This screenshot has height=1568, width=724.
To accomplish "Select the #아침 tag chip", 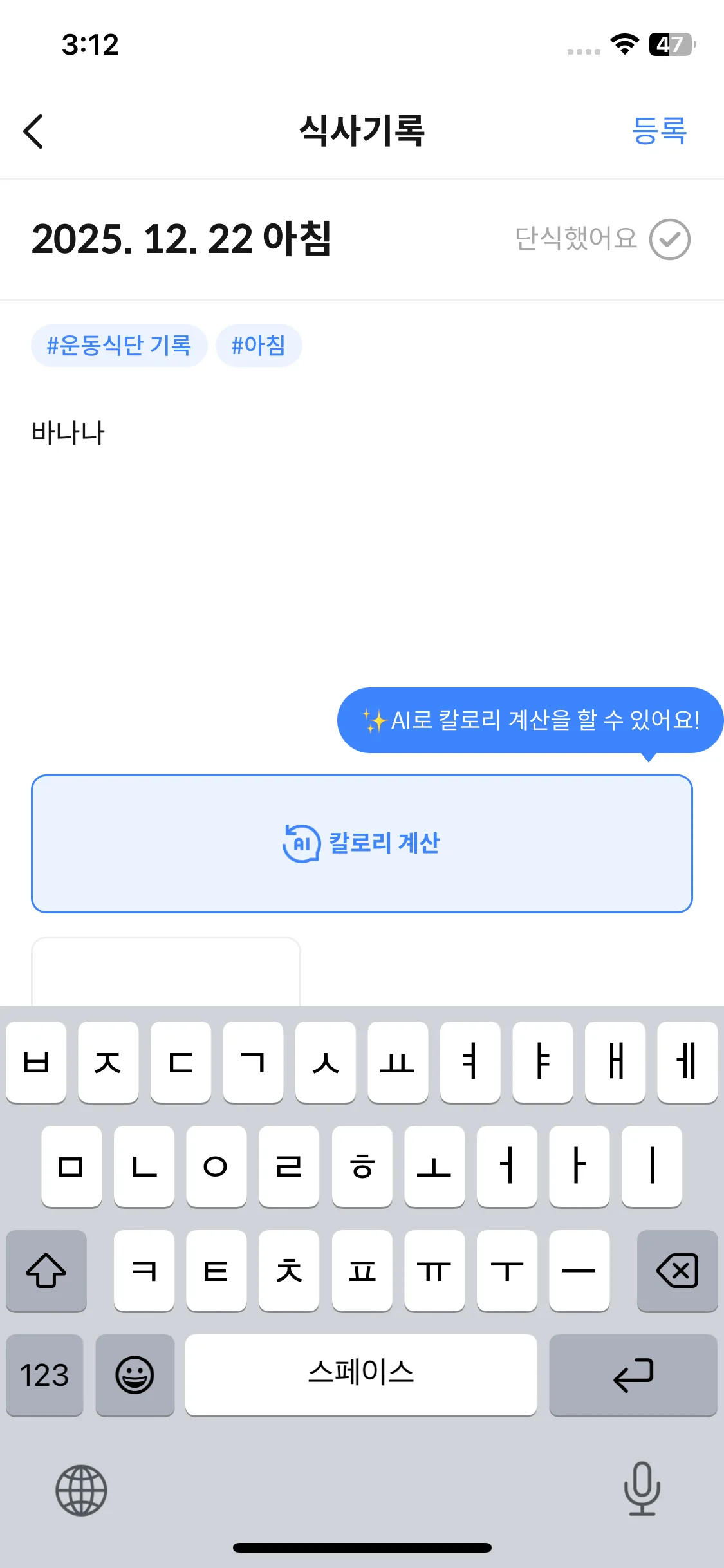I will click(259, 346).
